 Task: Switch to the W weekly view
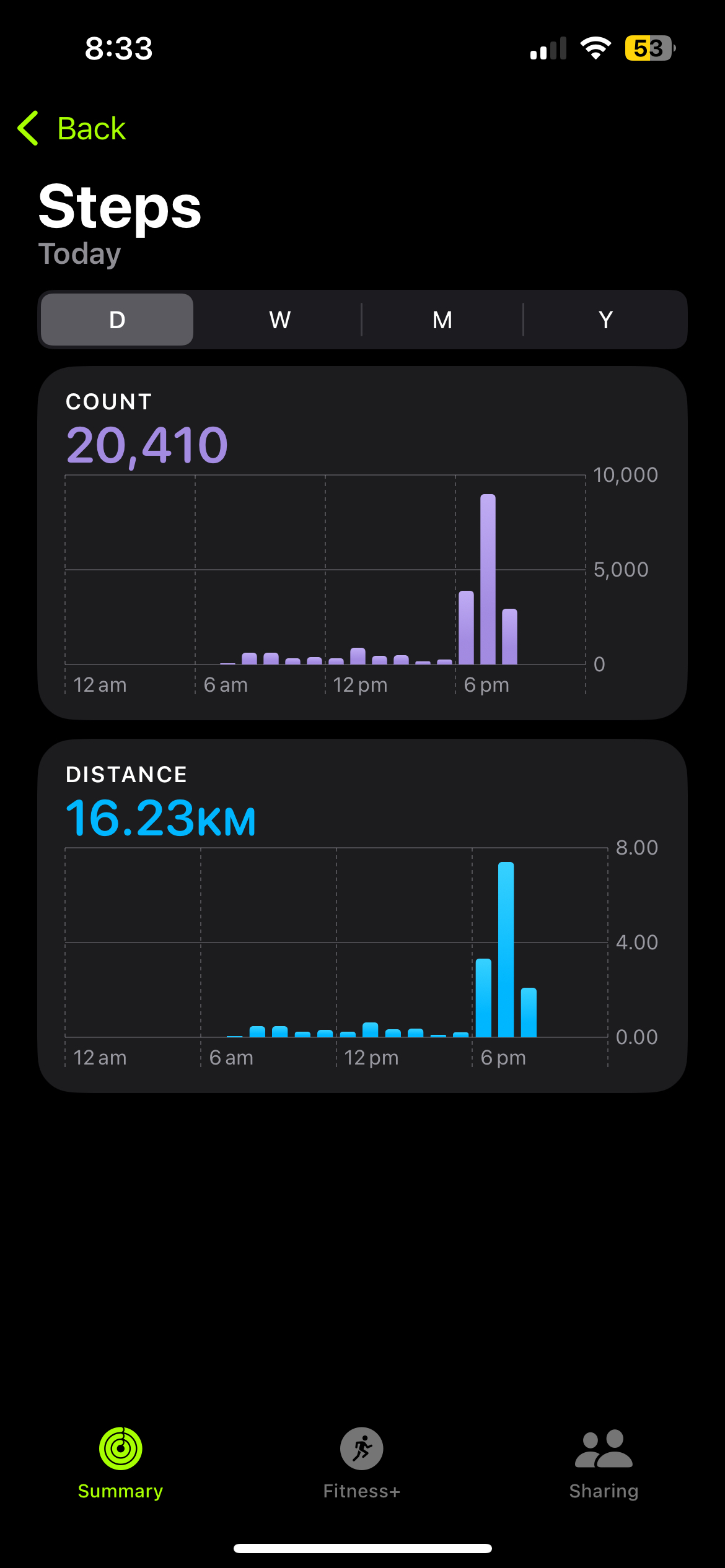point(280,320)
